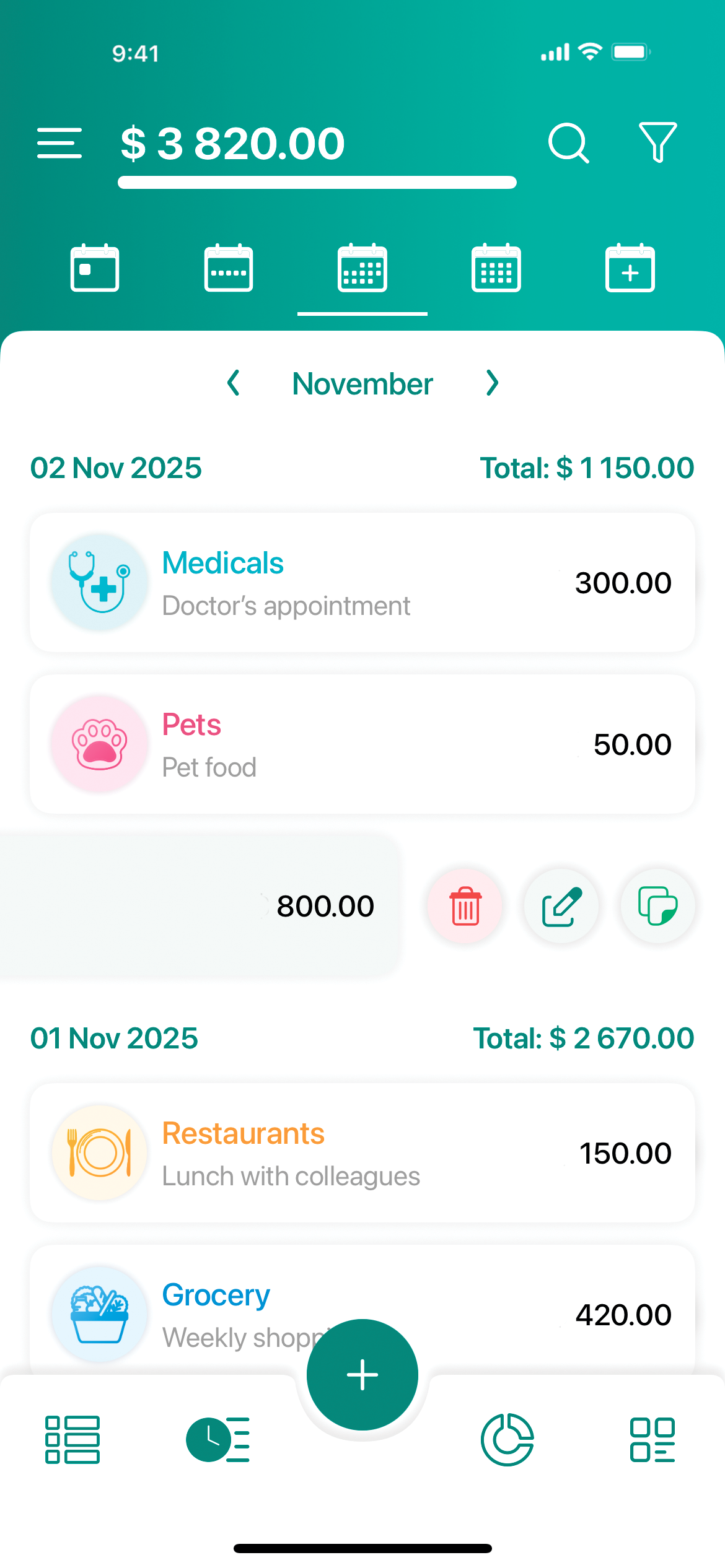This screenshot has height=1568, width=725.
Task: Open the expense filter funnel
Action: (x=656, y=143)
